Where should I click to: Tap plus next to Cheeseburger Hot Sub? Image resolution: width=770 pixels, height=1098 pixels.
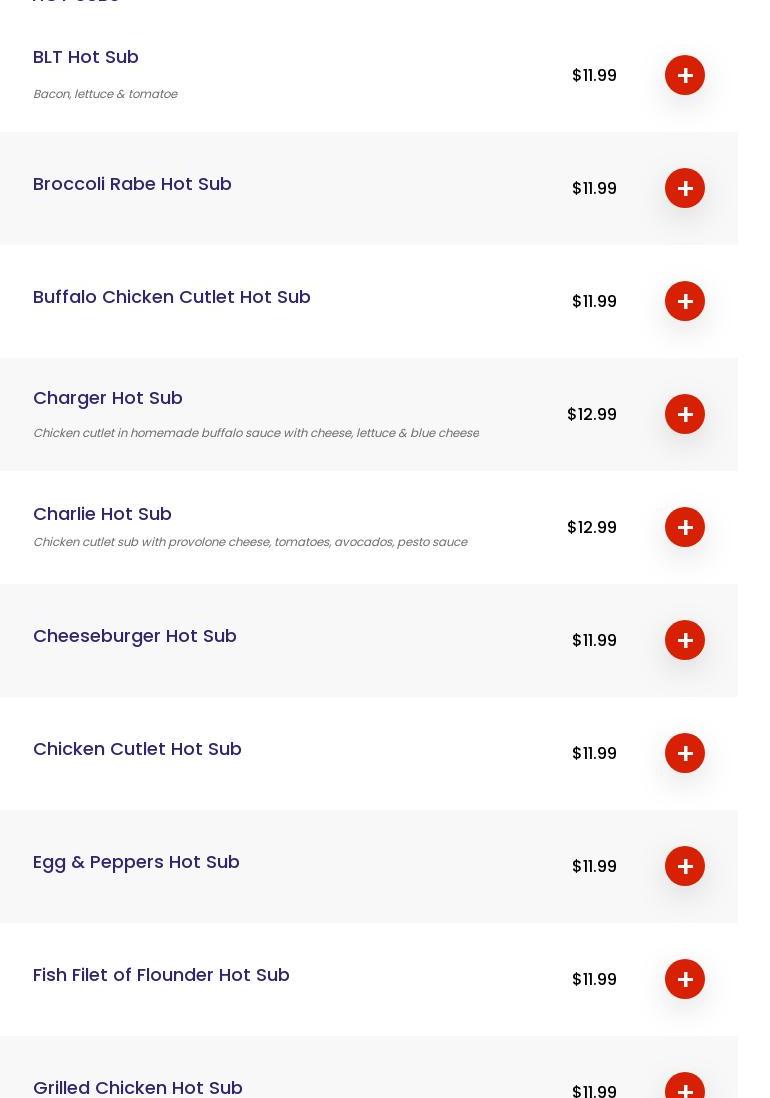click(x=685, y=640)
